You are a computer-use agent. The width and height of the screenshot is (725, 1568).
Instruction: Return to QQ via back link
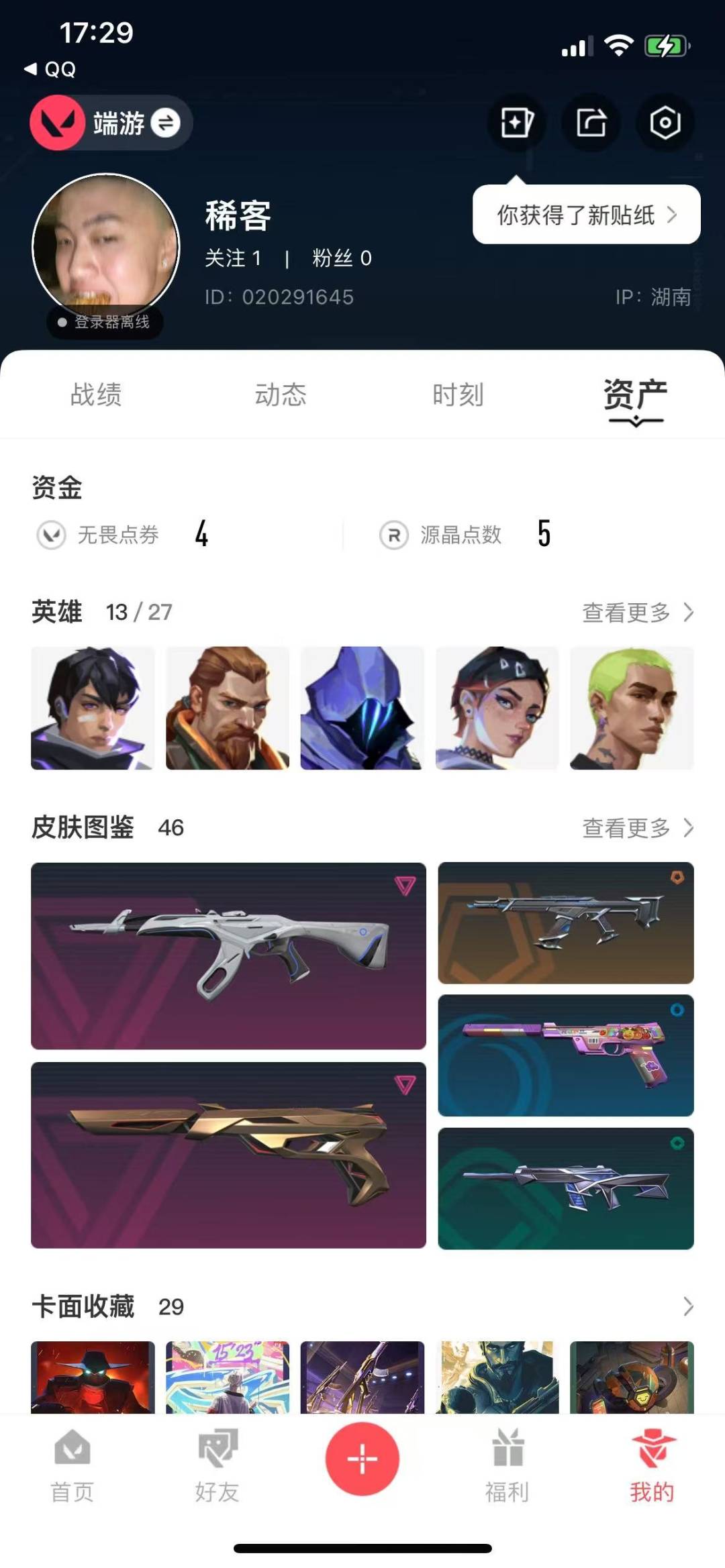pyautogui.click(x=50, y=68)
